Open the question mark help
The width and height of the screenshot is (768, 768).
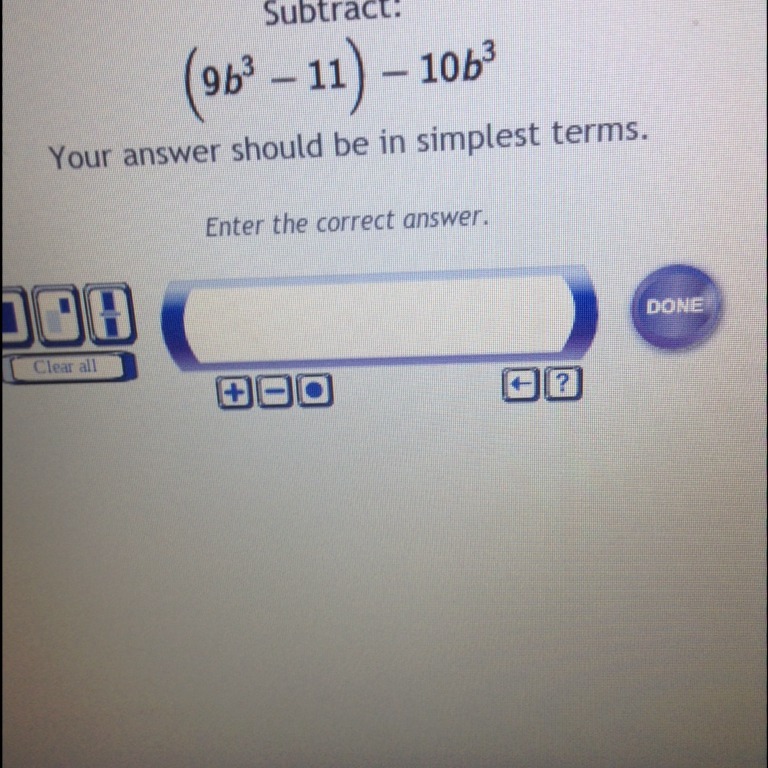pos(565,384)
